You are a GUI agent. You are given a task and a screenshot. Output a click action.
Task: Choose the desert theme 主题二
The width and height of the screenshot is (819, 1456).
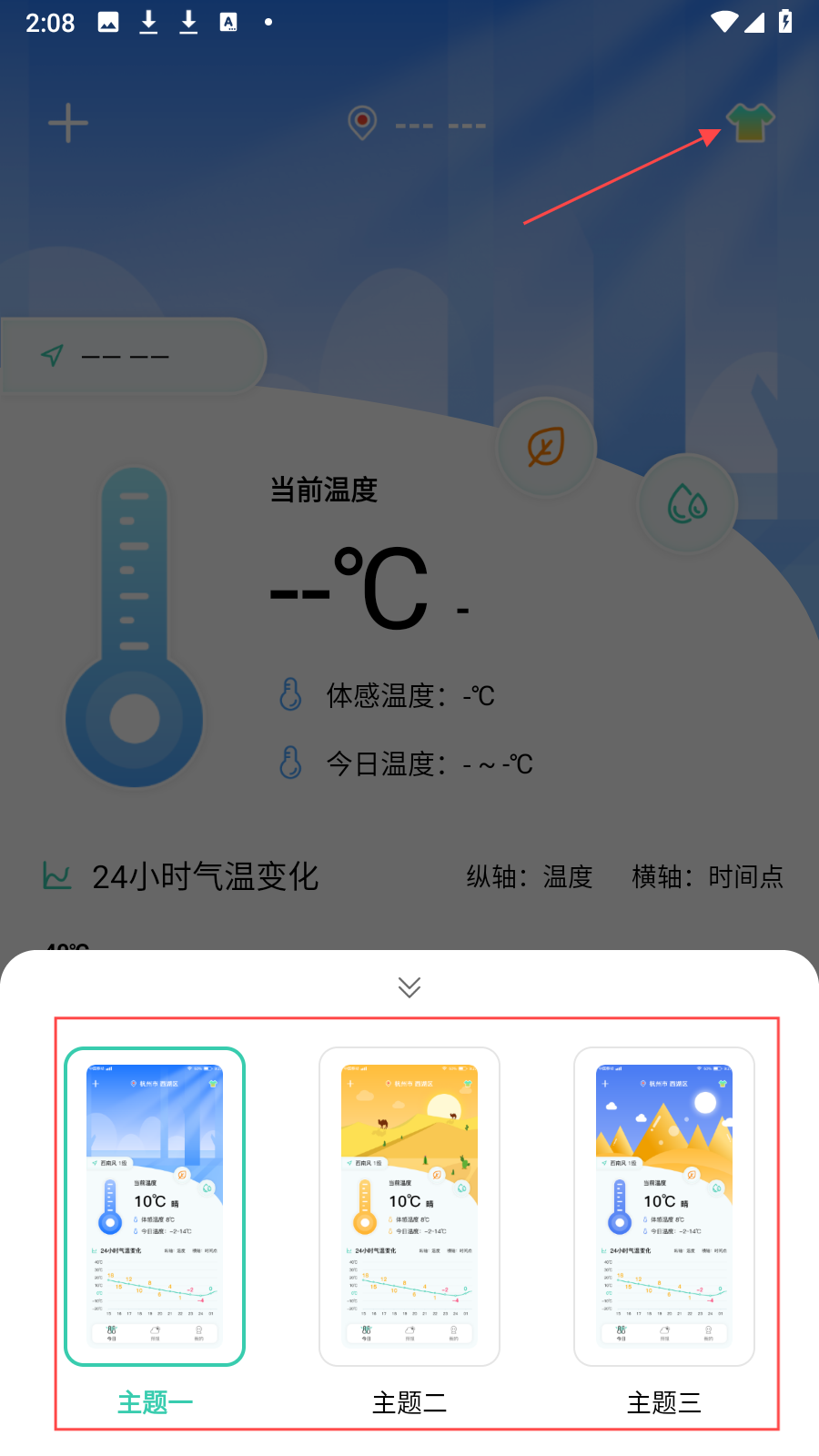coord(409,1206)
